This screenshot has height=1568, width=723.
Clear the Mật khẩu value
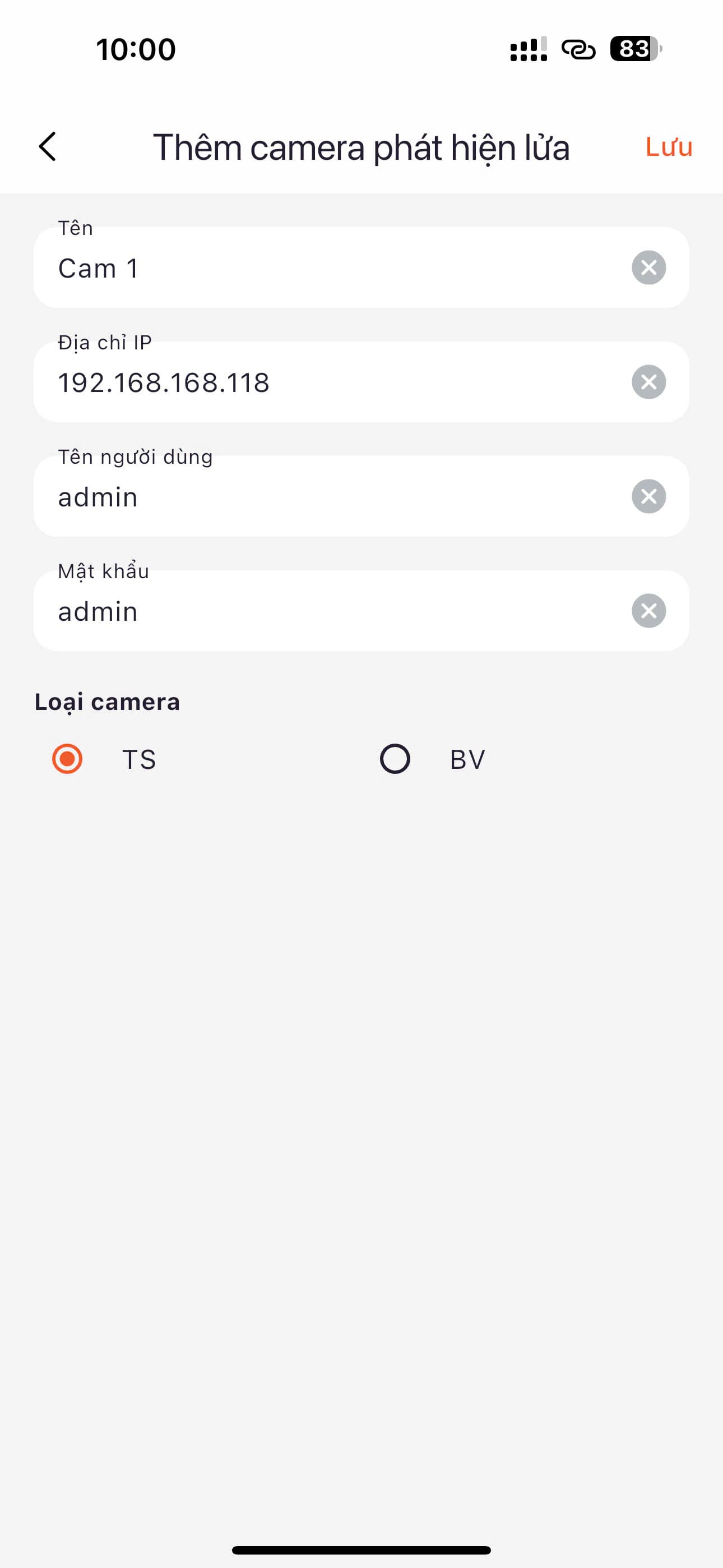coord(648,611)
